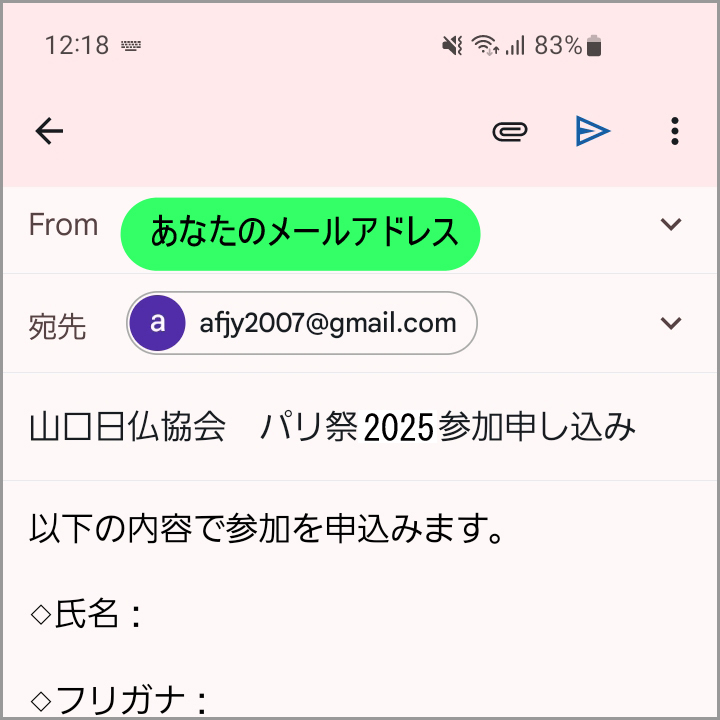Expand the 宛先 recipient fields chevron

pyautogui.click(x=671, y=323)
